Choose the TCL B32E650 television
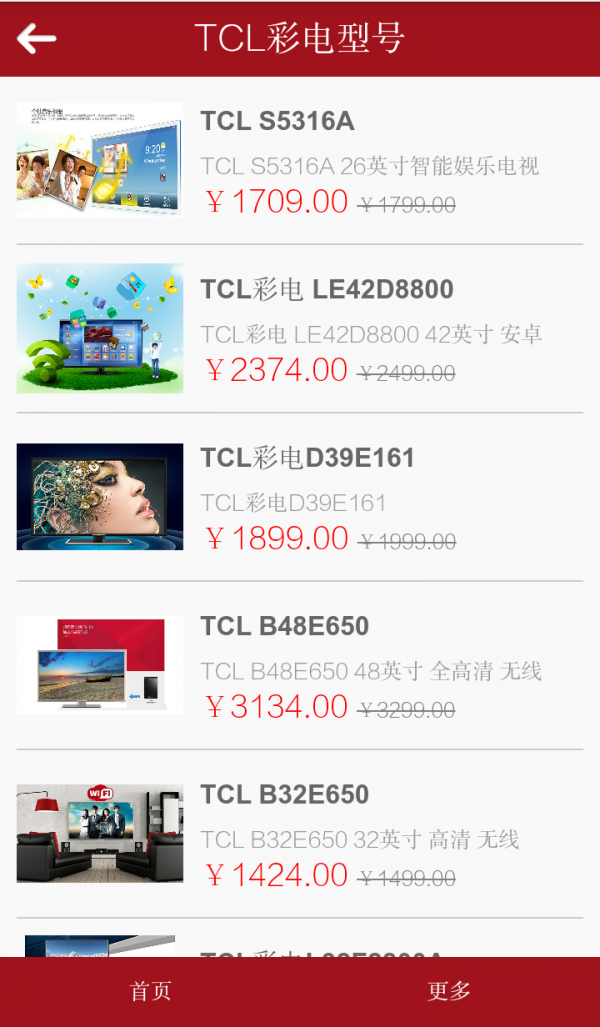The image size is (600, 1027). (x=300, y=834)
